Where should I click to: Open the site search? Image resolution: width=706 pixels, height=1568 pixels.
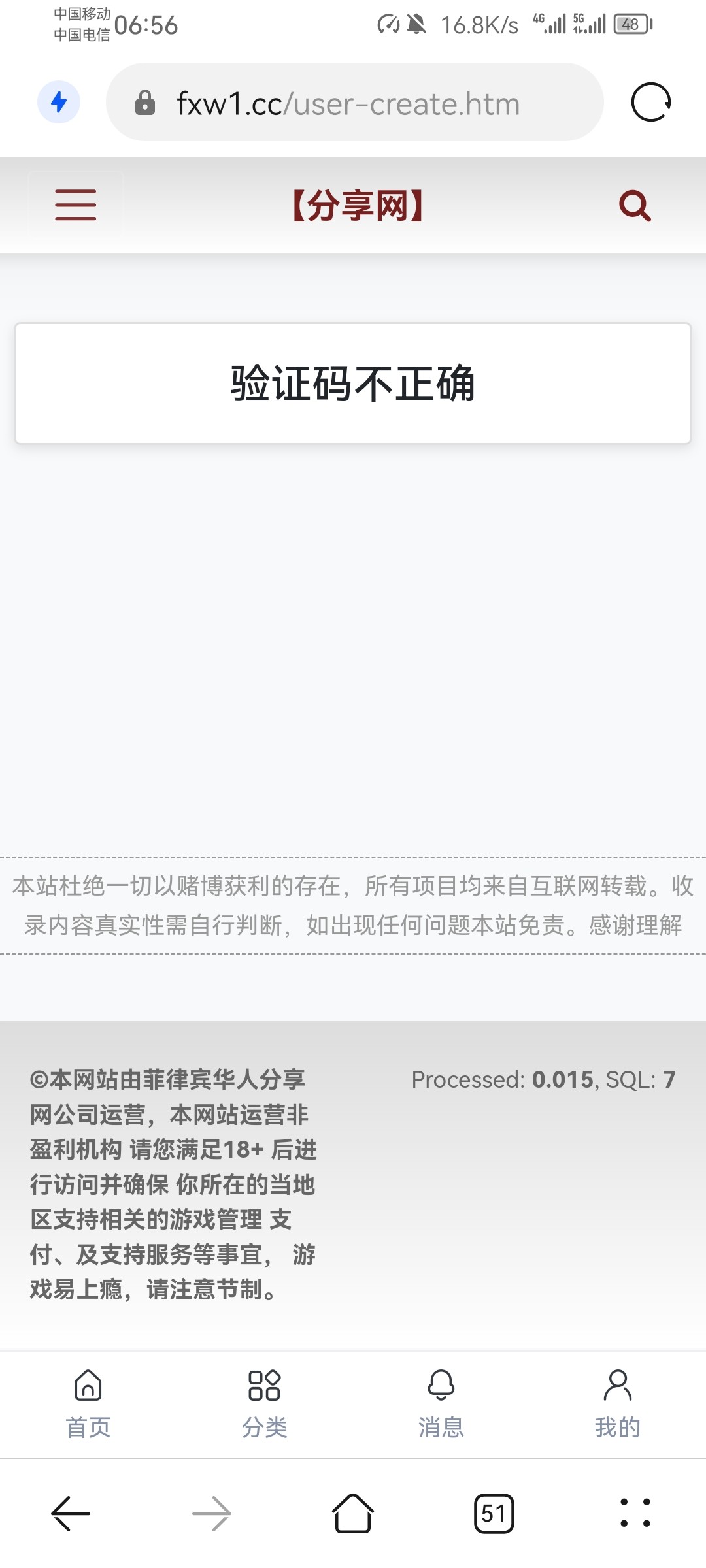(633, 206)
